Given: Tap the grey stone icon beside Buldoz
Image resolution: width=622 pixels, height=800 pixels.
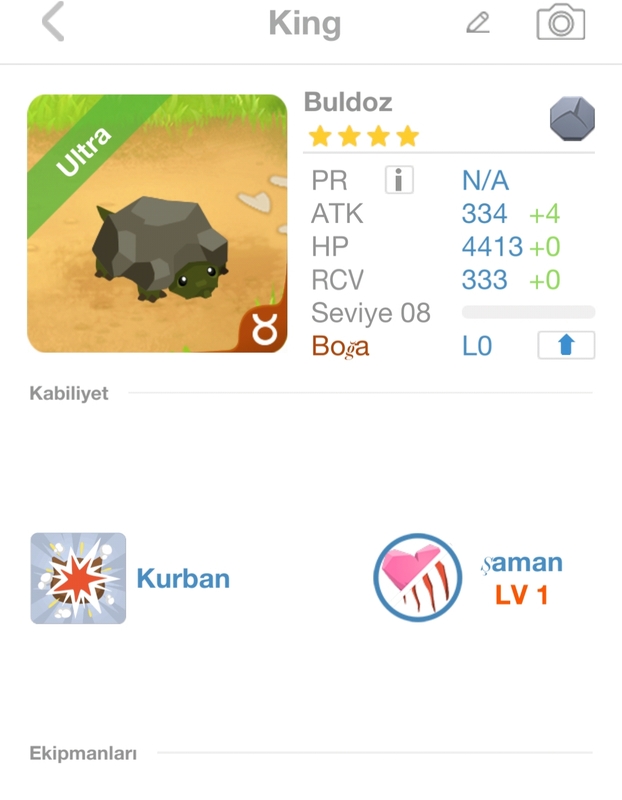Looking at the screenshot, I should point(572,121).
